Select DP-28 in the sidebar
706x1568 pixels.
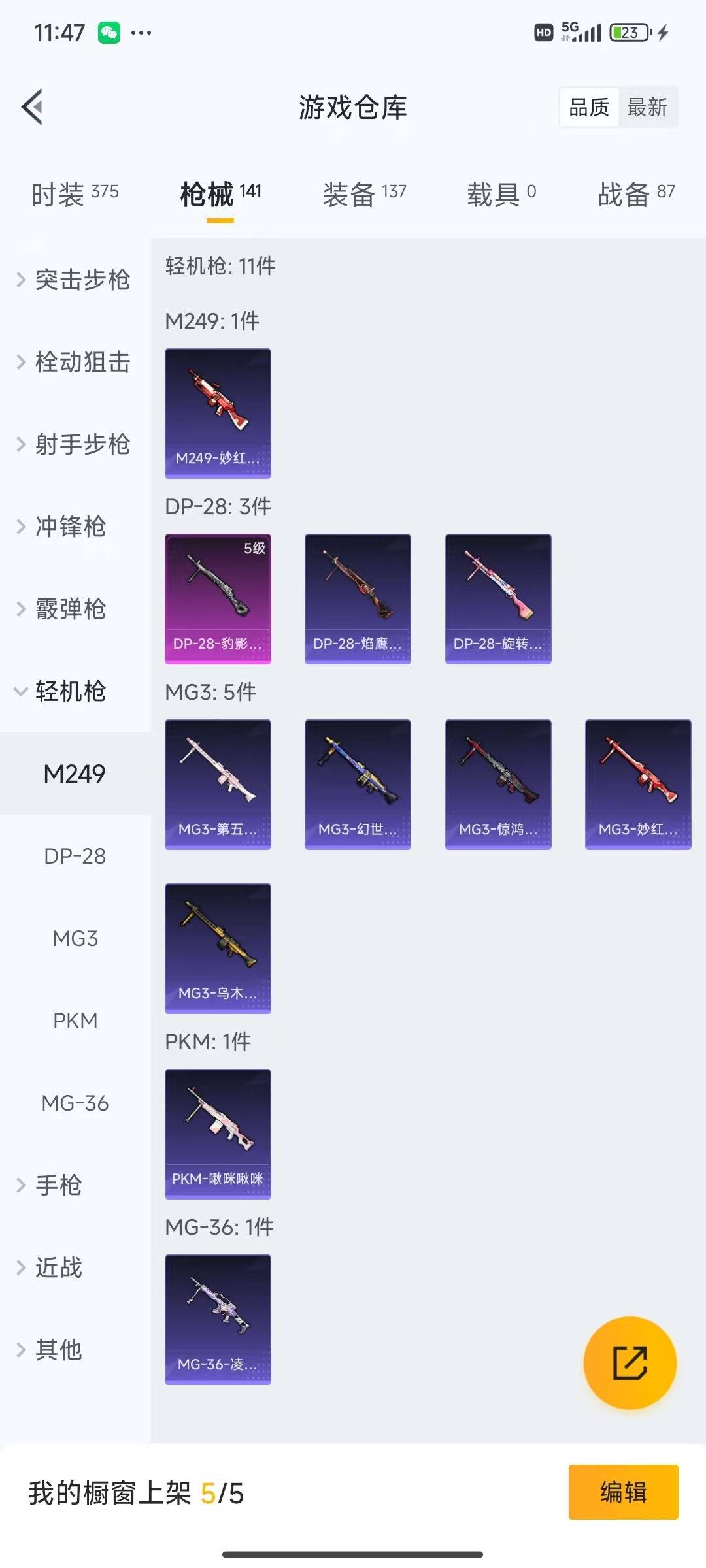pyautogui.click(x=75, y=857)
